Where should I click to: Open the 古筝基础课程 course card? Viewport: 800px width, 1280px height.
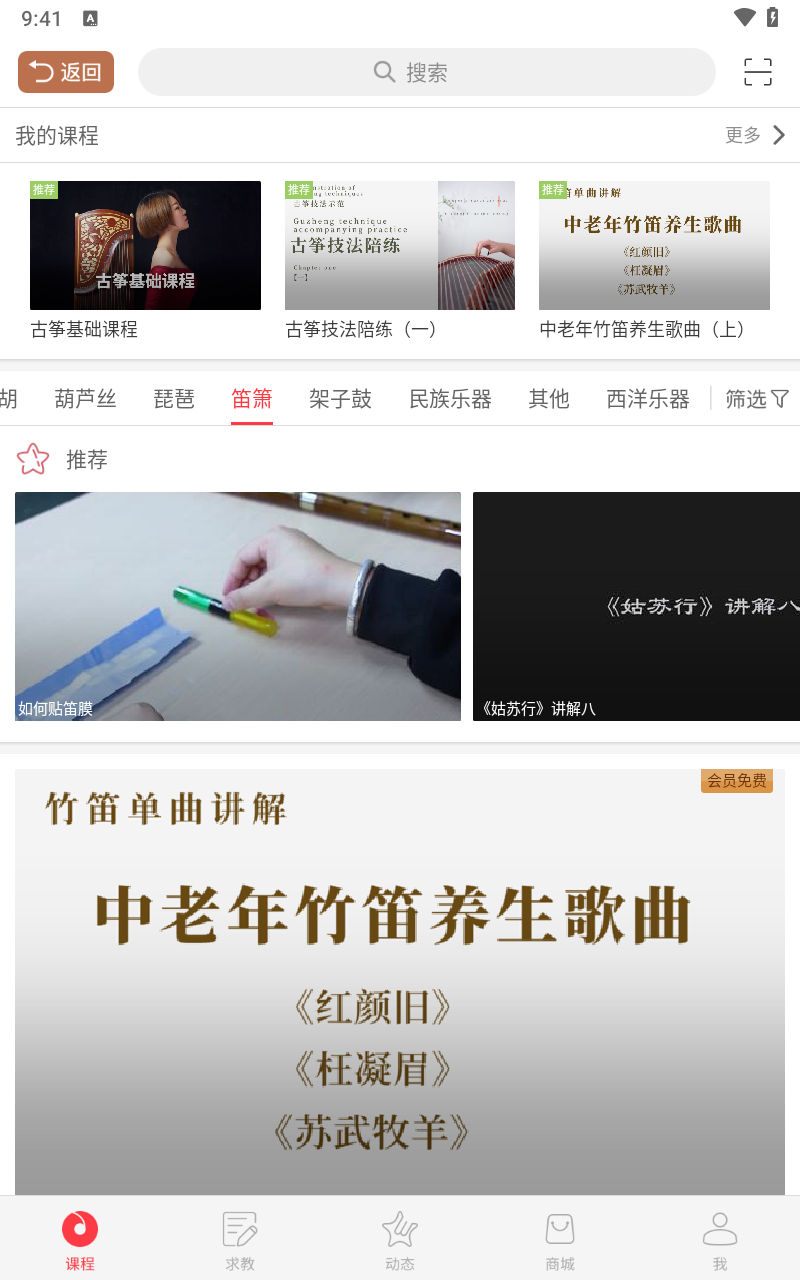coord(145,246)
